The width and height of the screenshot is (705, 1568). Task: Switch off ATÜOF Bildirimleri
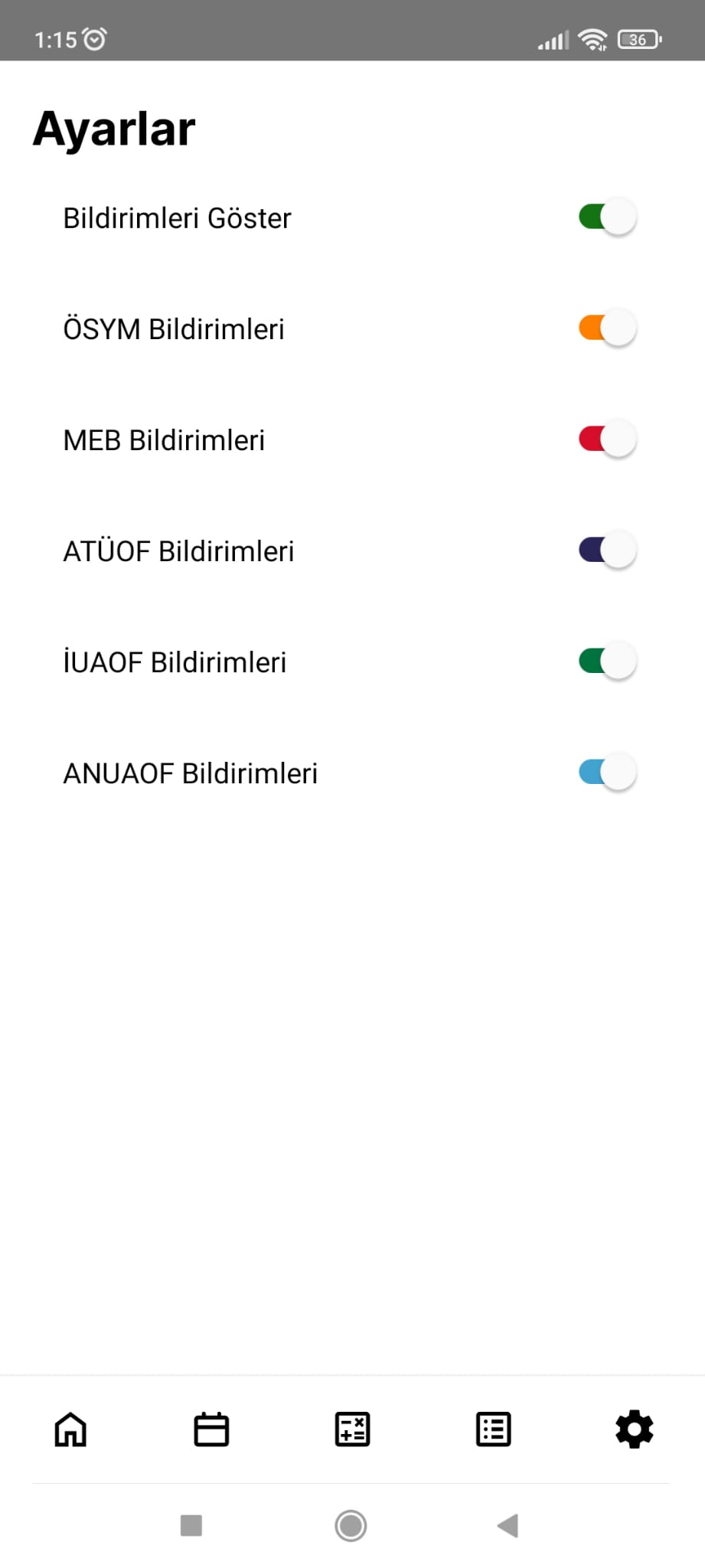pyautogui.click(x=607, y=550)
